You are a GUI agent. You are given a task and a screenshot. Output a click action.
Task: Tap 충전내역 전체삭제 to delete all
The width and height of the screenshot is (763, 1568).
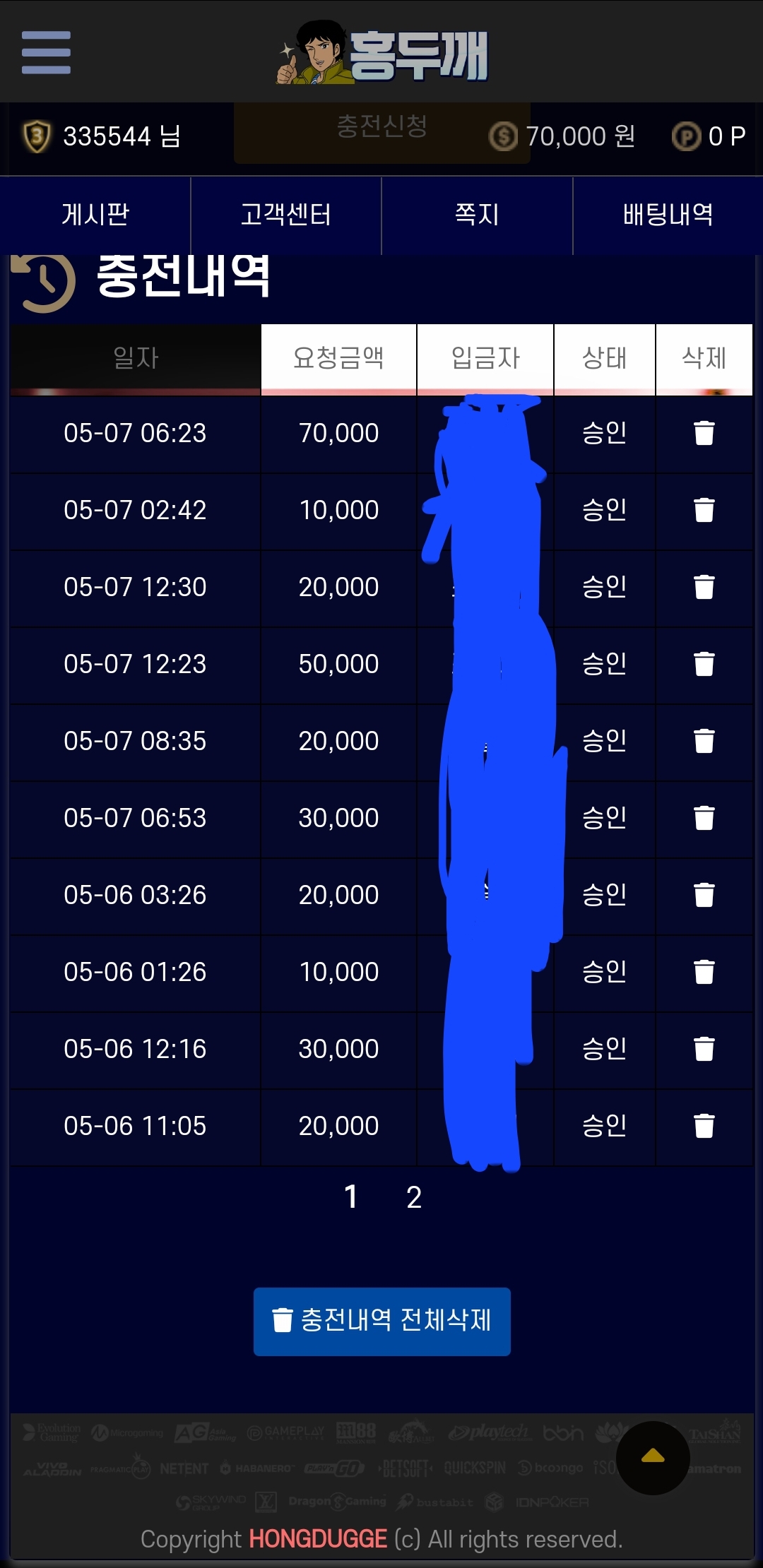coord(381,1321)
